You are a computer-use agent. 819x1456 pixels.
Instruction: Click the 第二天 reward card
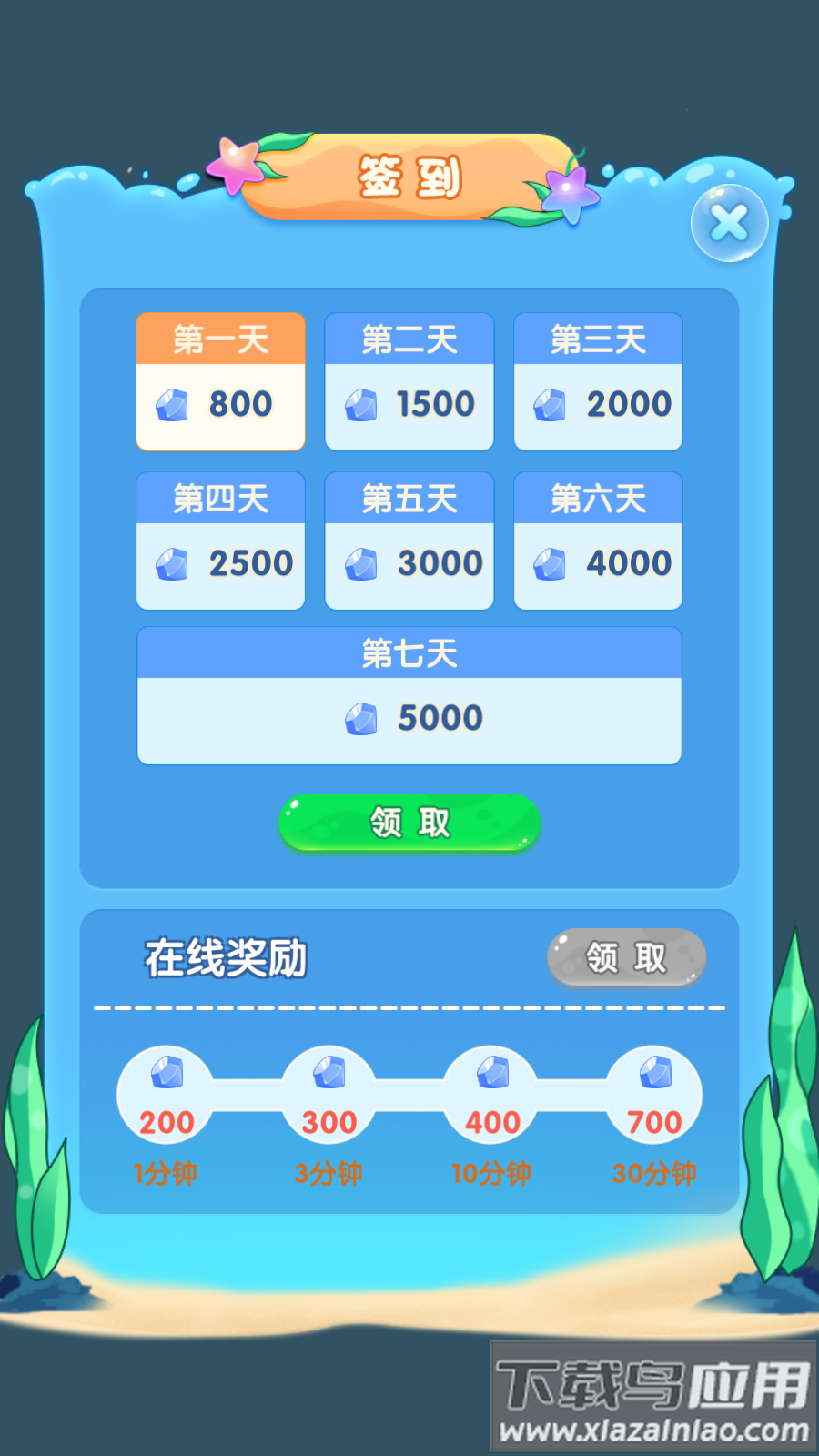[409, 382]
